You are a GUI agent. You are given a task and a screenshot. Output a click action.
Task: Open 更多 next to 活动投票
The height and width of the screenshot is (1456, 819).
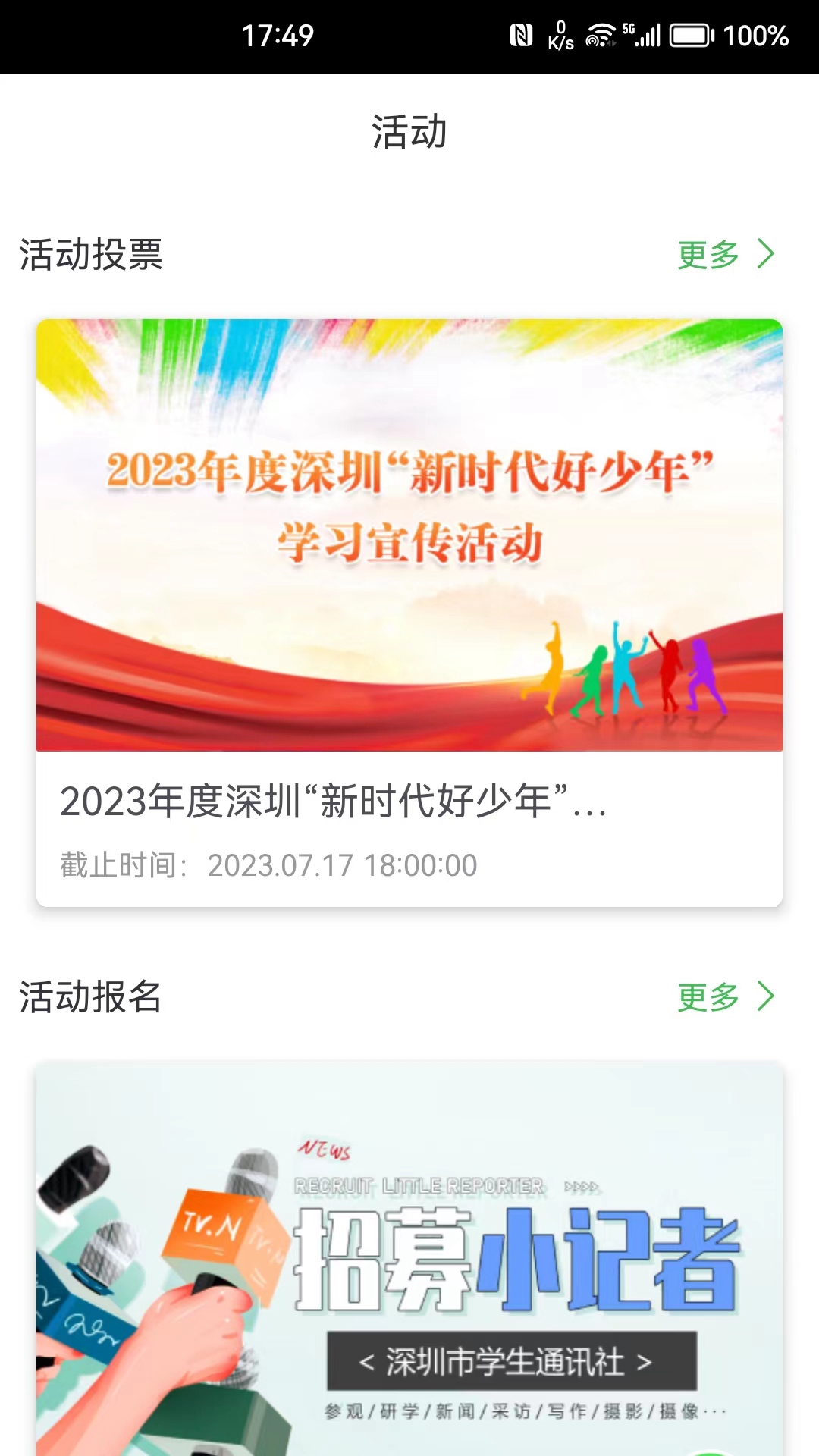tap(724, 254)
